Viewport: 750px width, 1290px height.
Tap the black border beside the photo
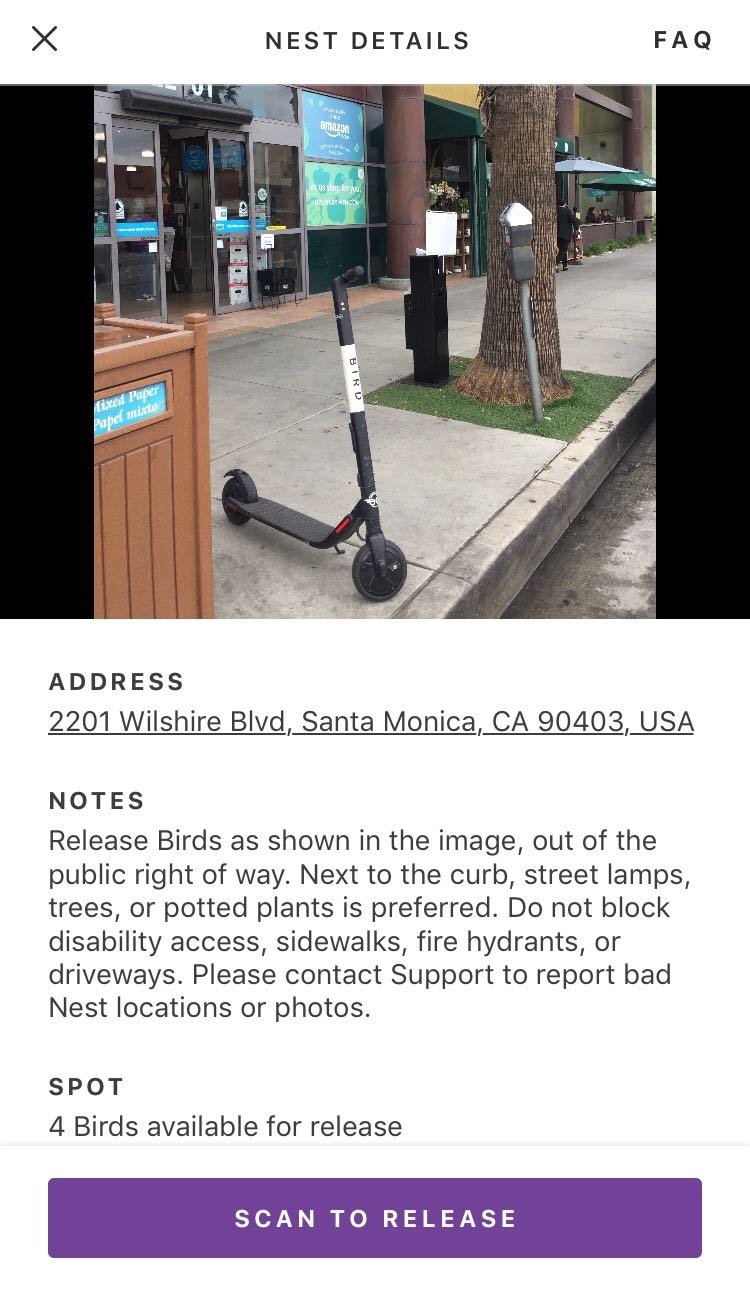click(45, 350)
